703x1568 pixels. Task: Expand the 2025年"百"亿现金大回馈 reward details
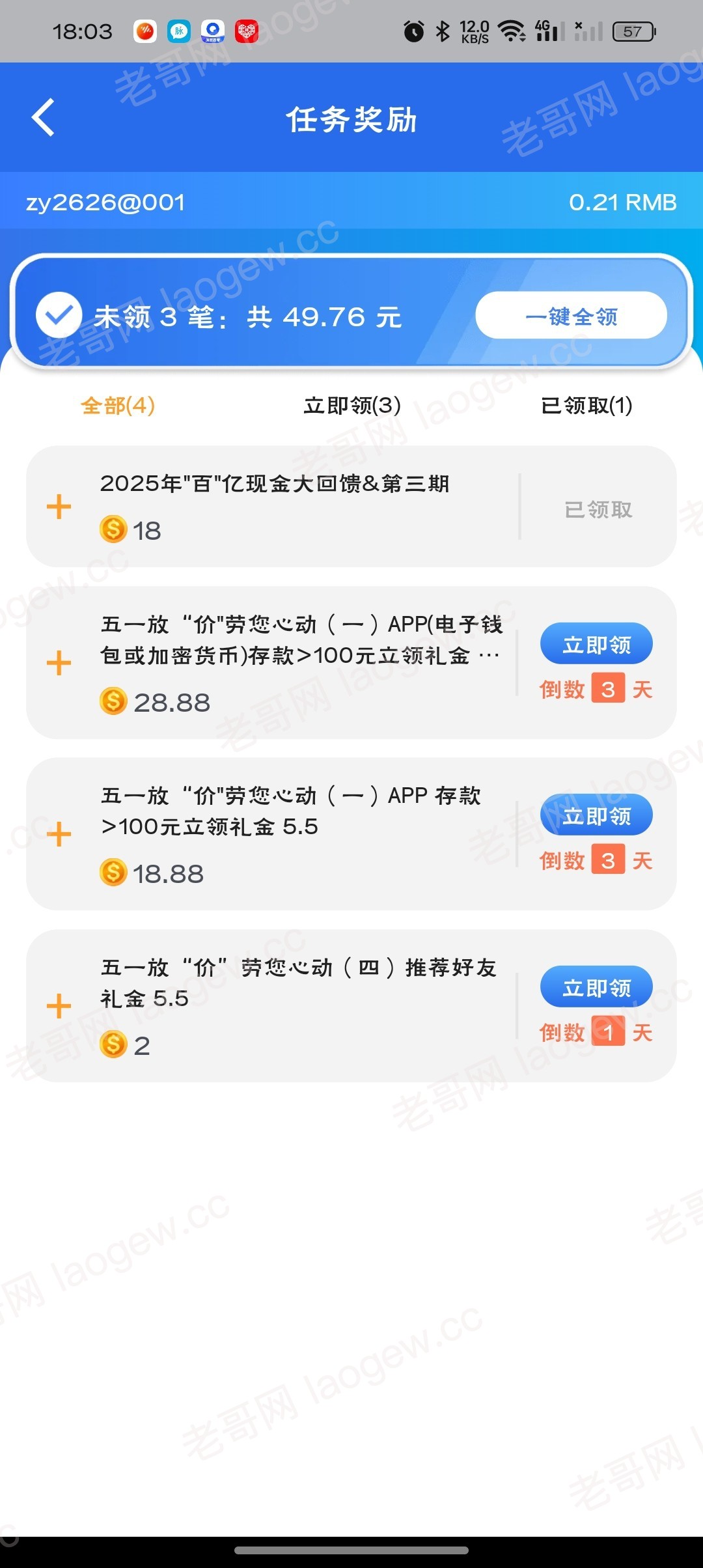tap(59, 507)
